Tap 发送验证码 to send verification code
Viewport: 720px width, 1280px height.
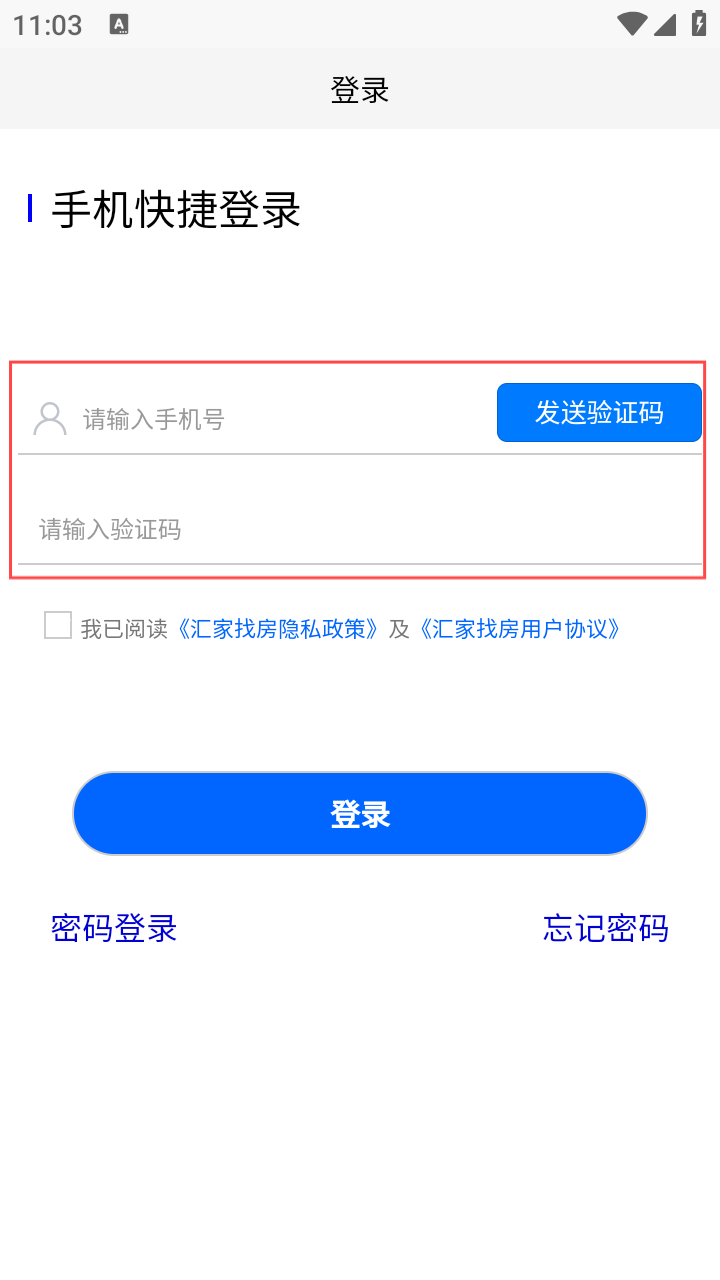599,412
